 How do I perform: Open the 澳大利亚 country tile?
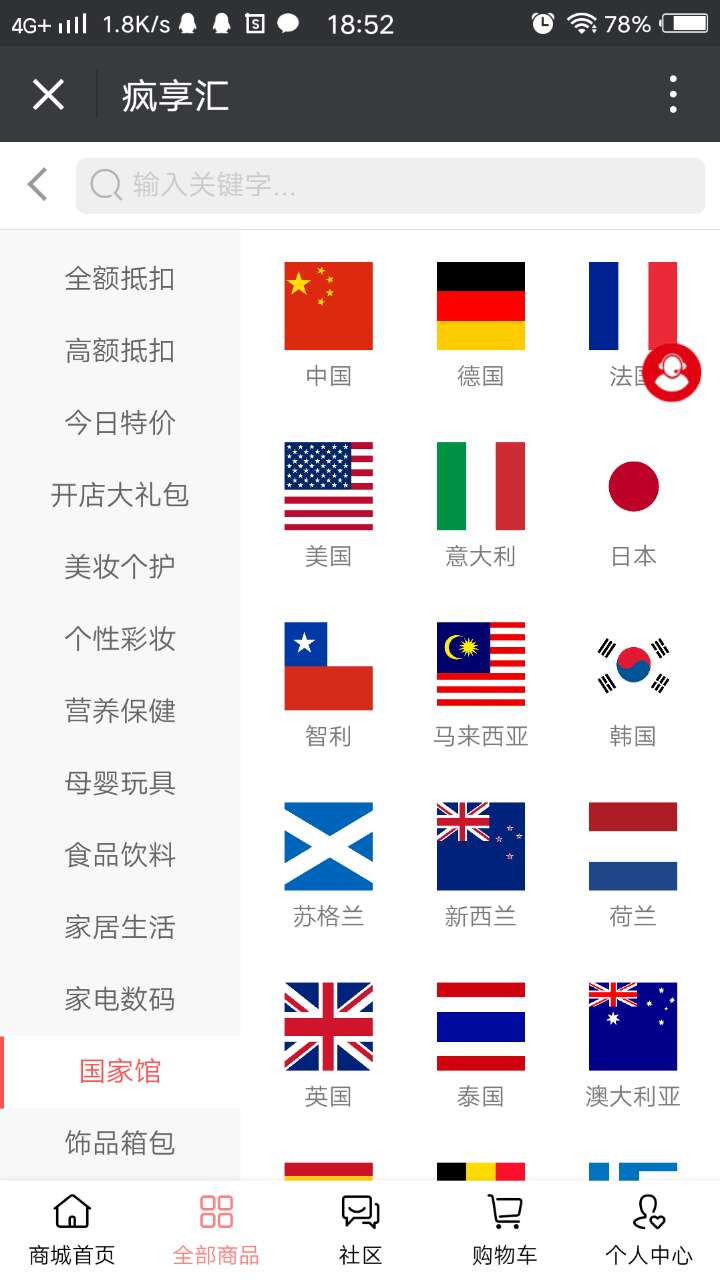pos(632,1042)
